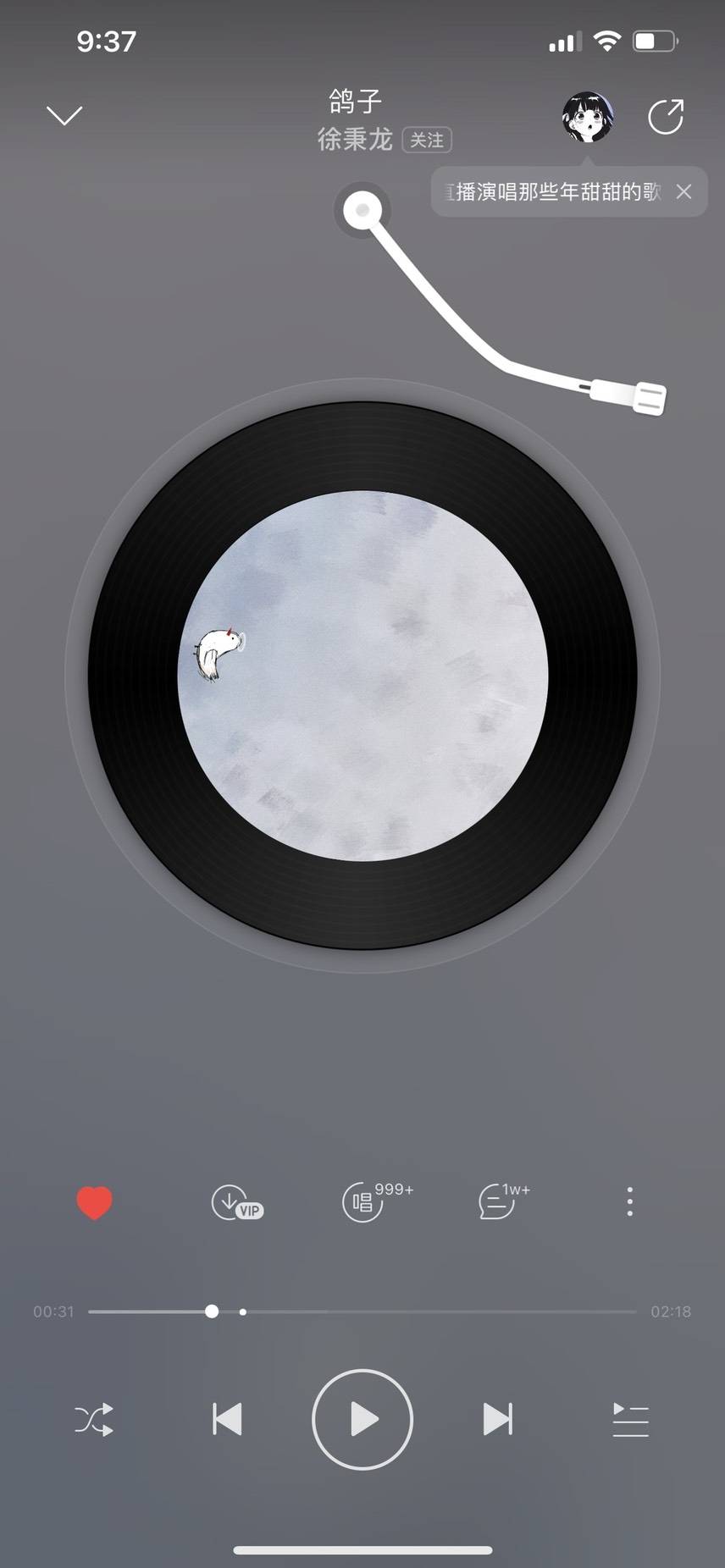This screenshot has width=725, height=1568.
Task: Open artist 徐秉龙's page
Action: click(x=355, y=140)
